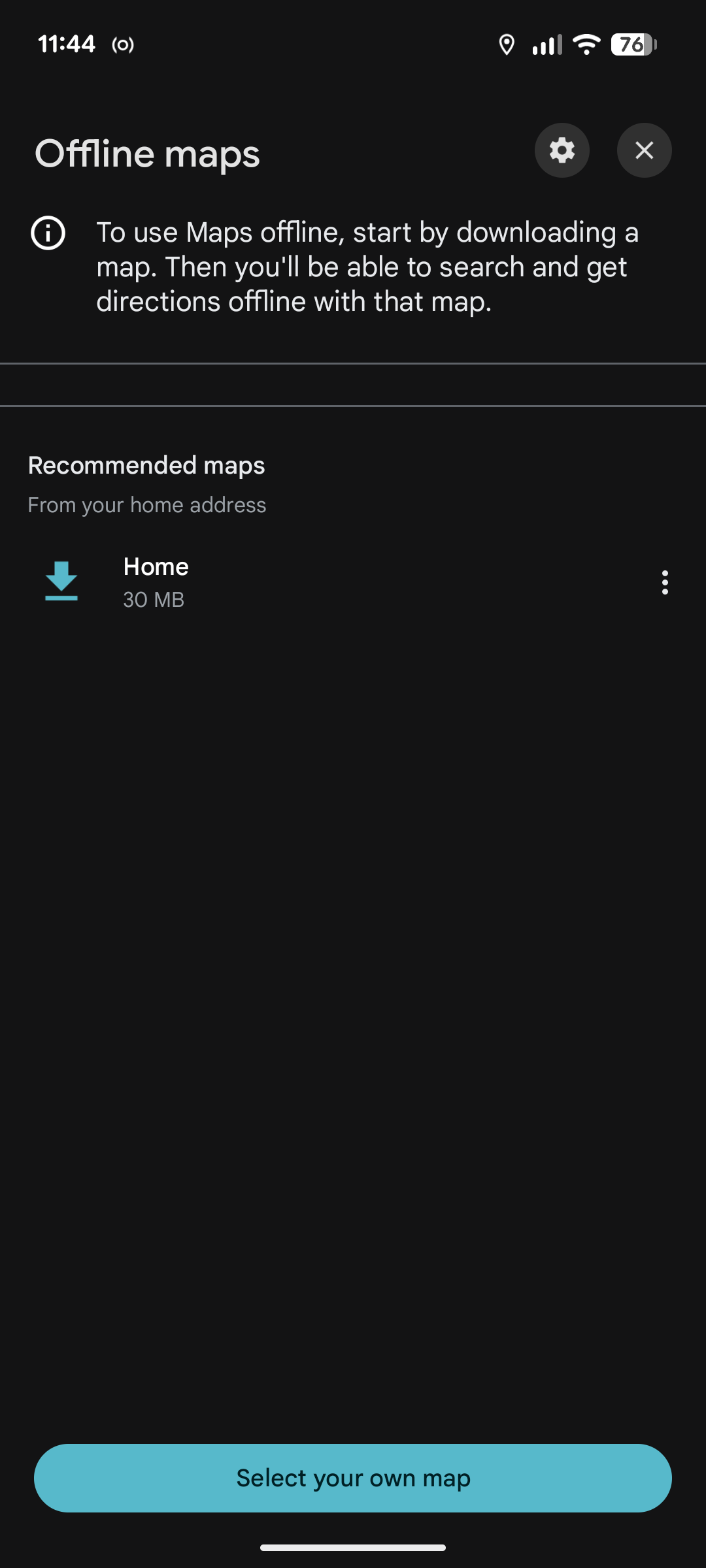
Task: Open more options for Home map
Action: coord(665,582)
